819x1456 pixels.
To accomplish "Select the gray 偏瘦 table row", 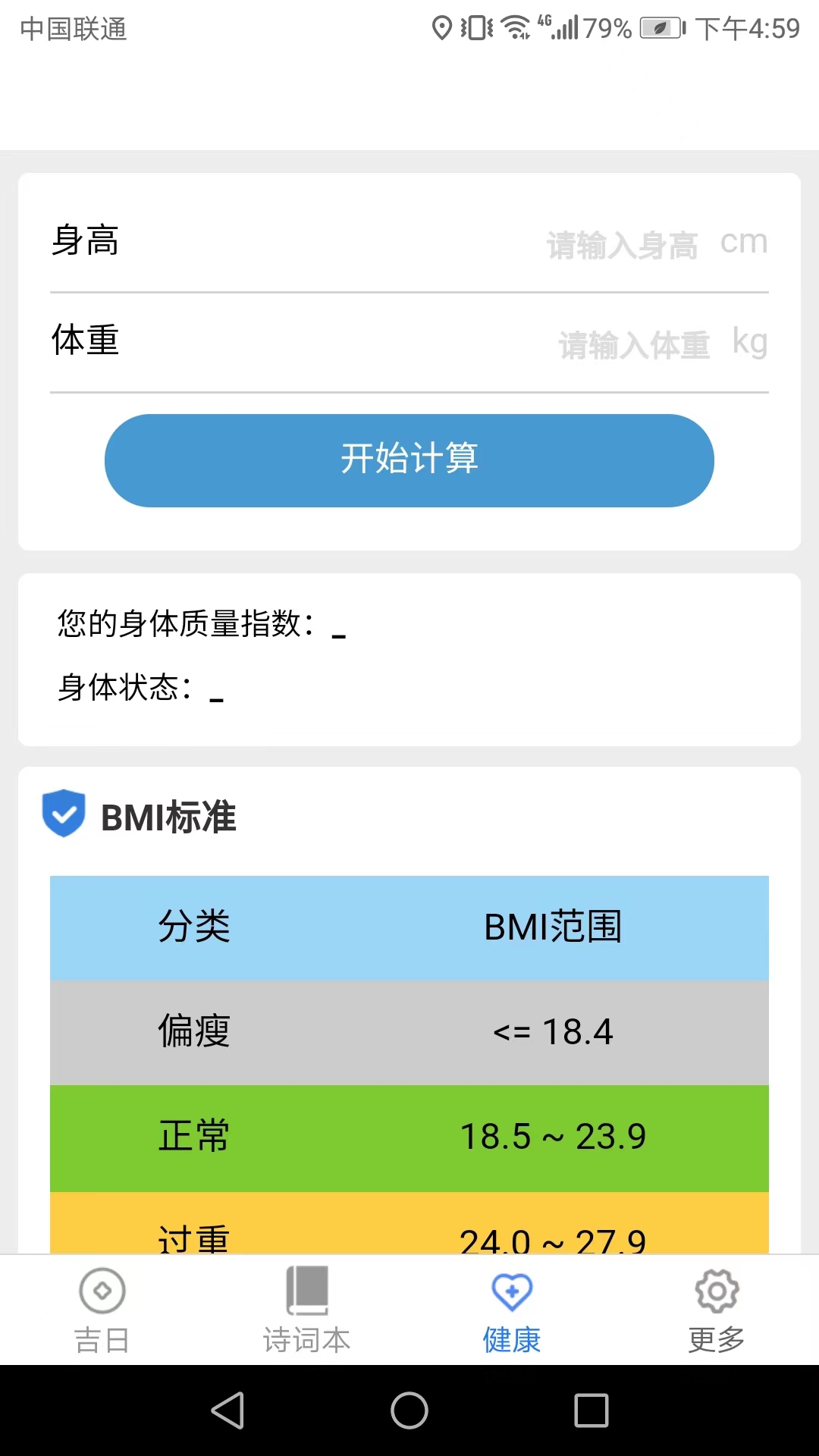I will click(409, 1031).
